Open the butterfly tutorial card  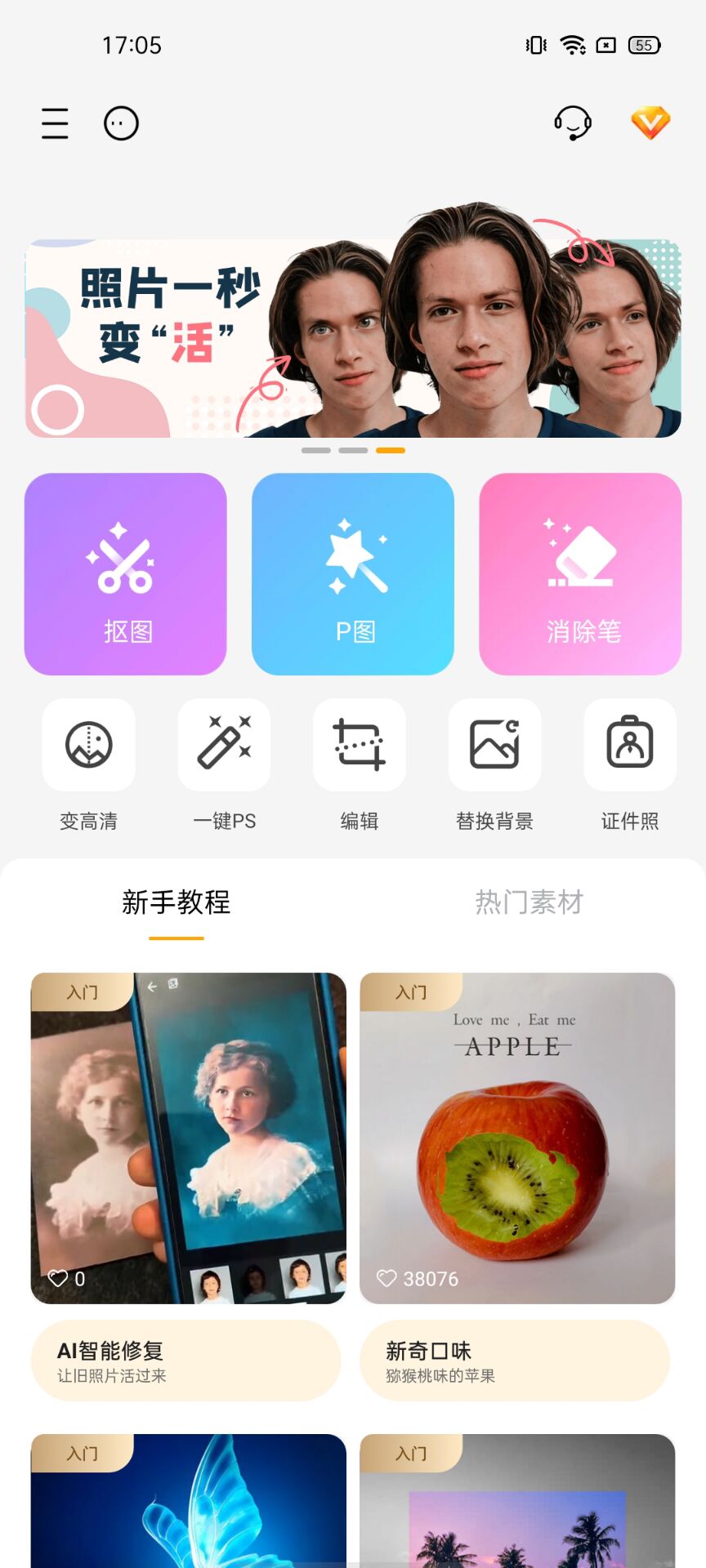tap(189, 1501)
